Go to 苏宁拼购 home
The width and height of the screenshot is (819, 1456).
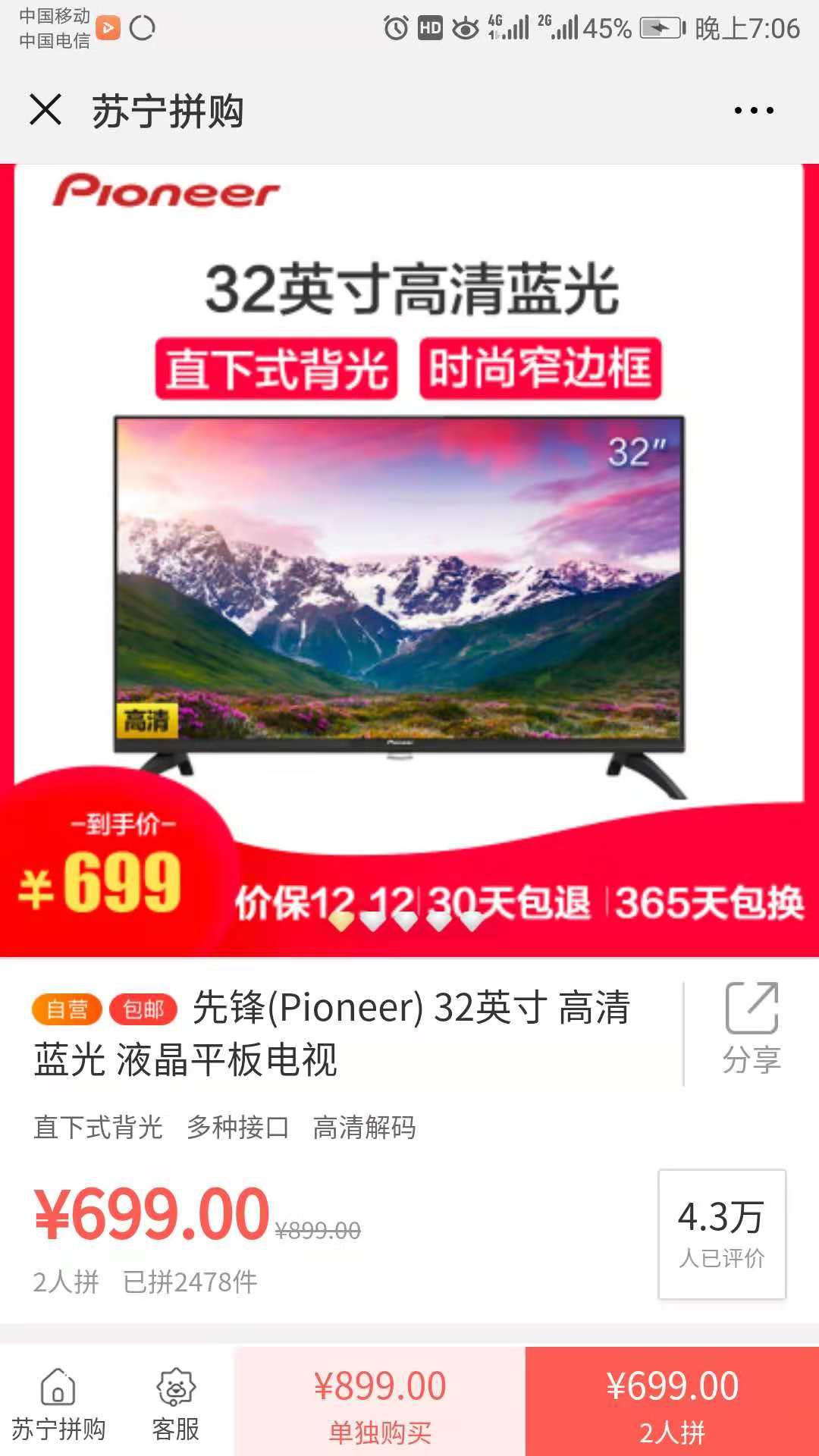click(x=58, y=1404)
